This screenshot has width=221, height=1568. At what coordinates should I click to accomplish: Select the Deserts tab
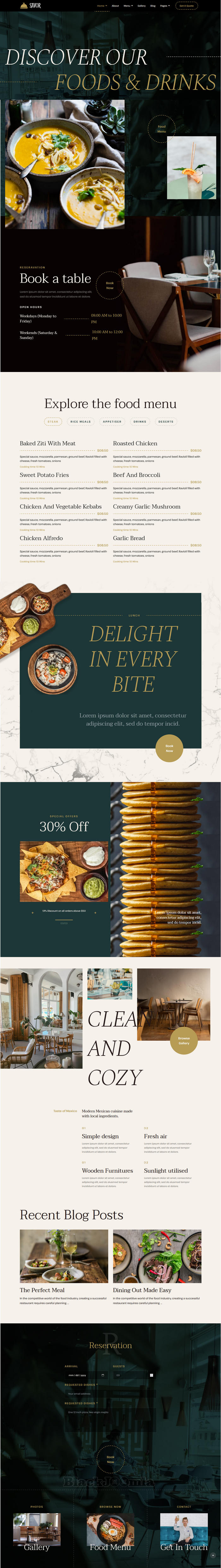[x=166, y=421]
